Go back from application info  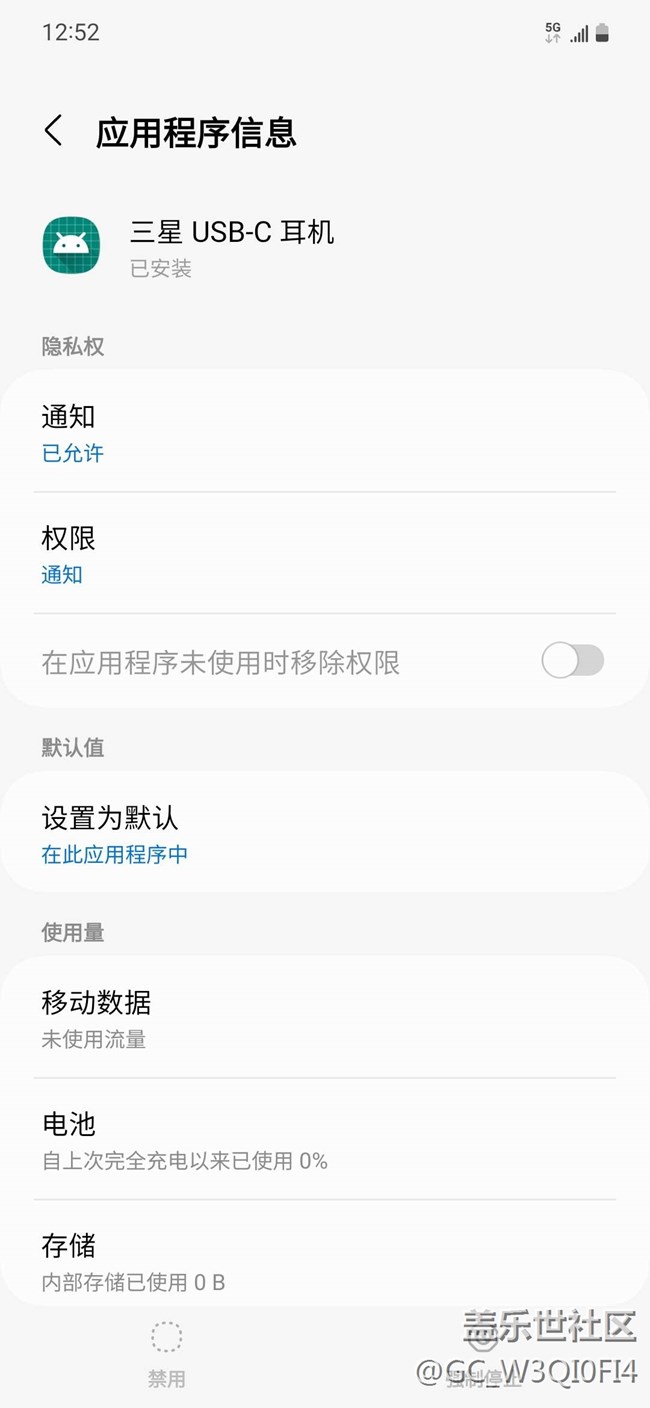pyautogui.click(x=54, y=131)
